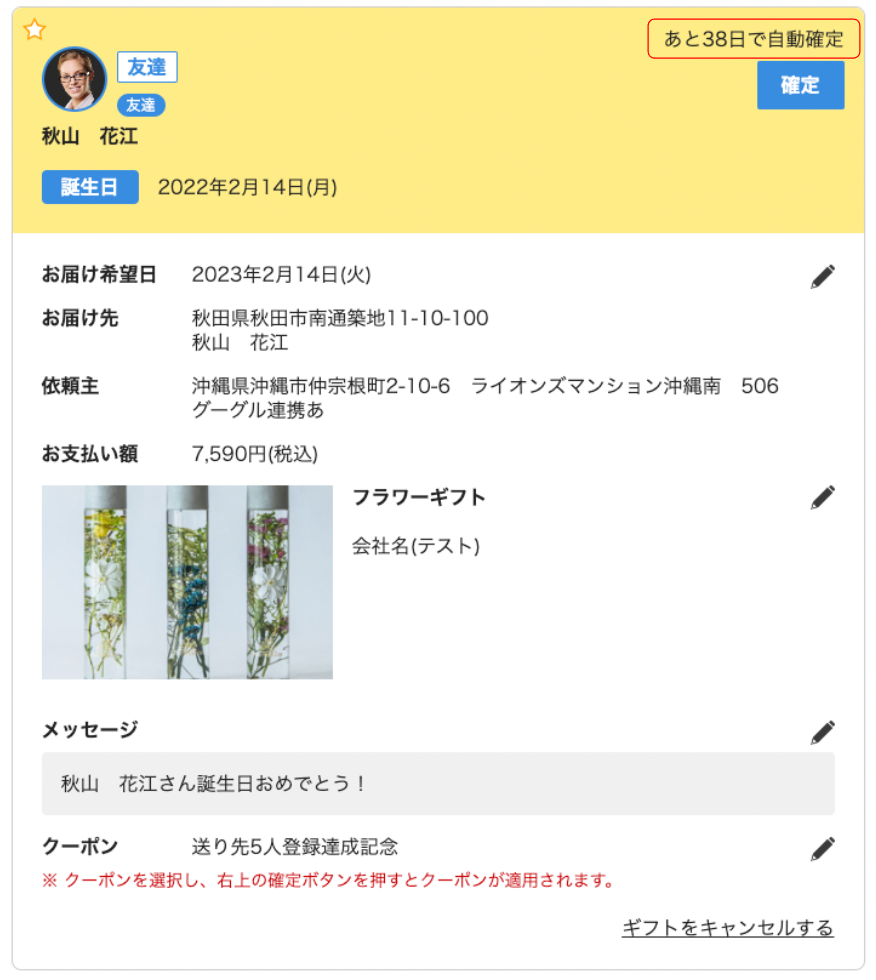Edit the フラワーギフト gift item
The image size is (876, 980).
click(x=822, y=497)
